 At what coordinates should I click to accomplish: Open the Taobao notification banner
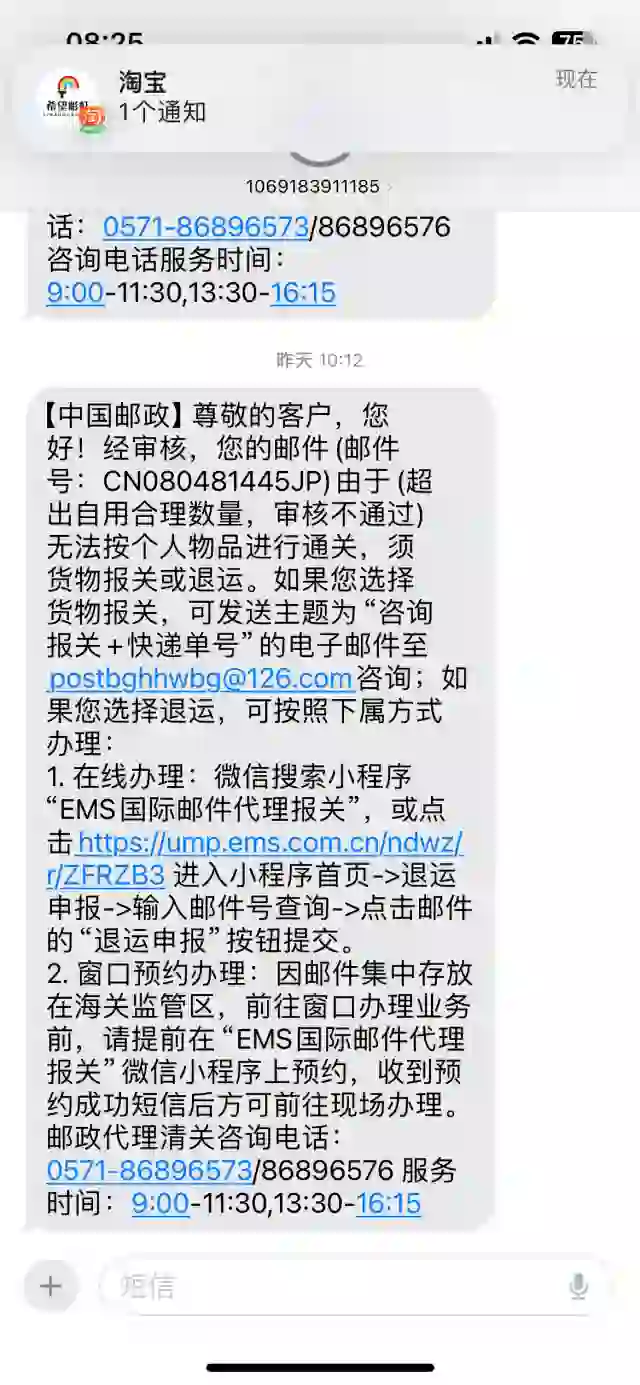click(320, 97)
